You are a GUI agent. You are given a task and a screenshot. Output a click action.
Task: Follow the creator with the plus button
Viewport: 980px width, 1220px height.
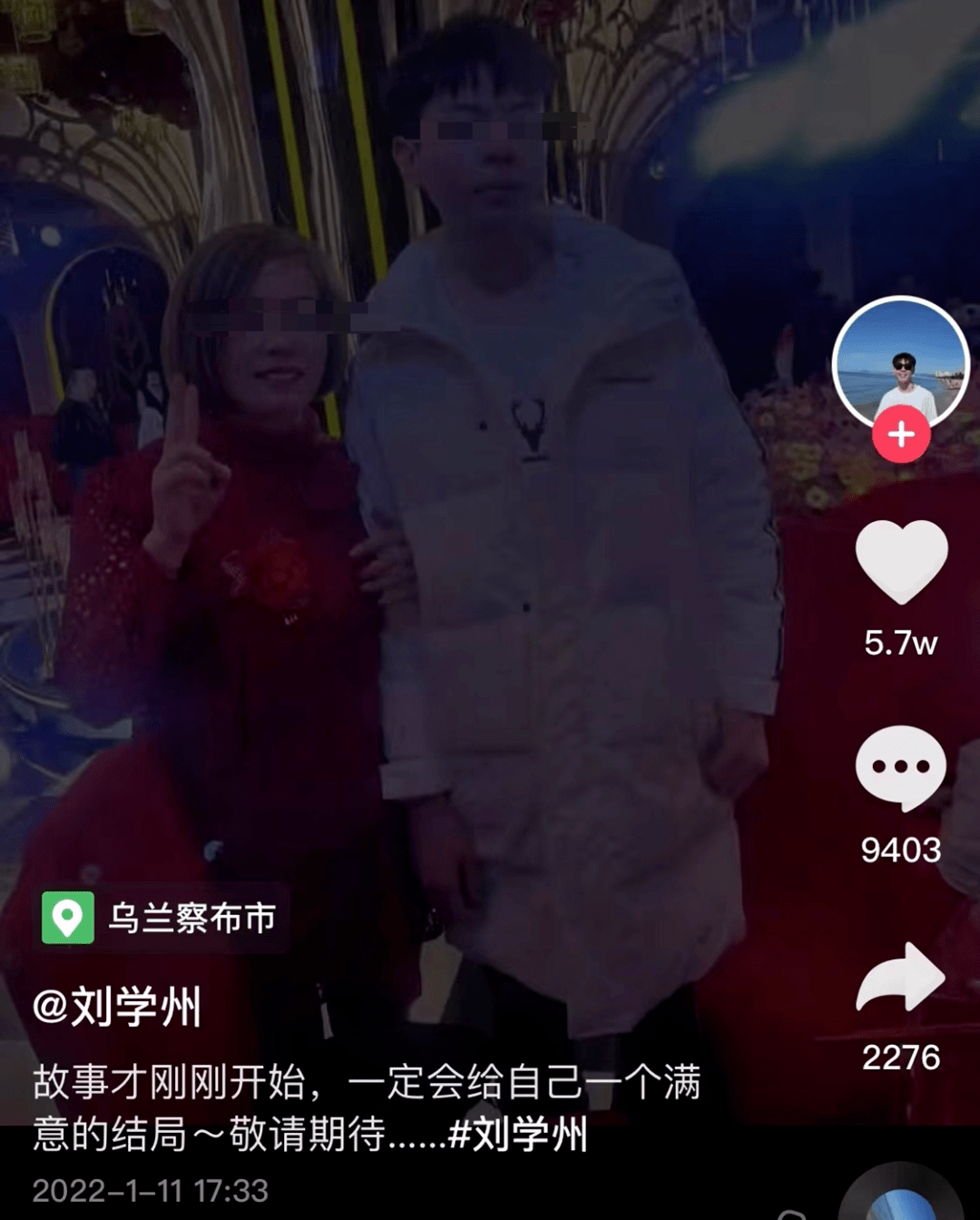[x=901, y=435]
